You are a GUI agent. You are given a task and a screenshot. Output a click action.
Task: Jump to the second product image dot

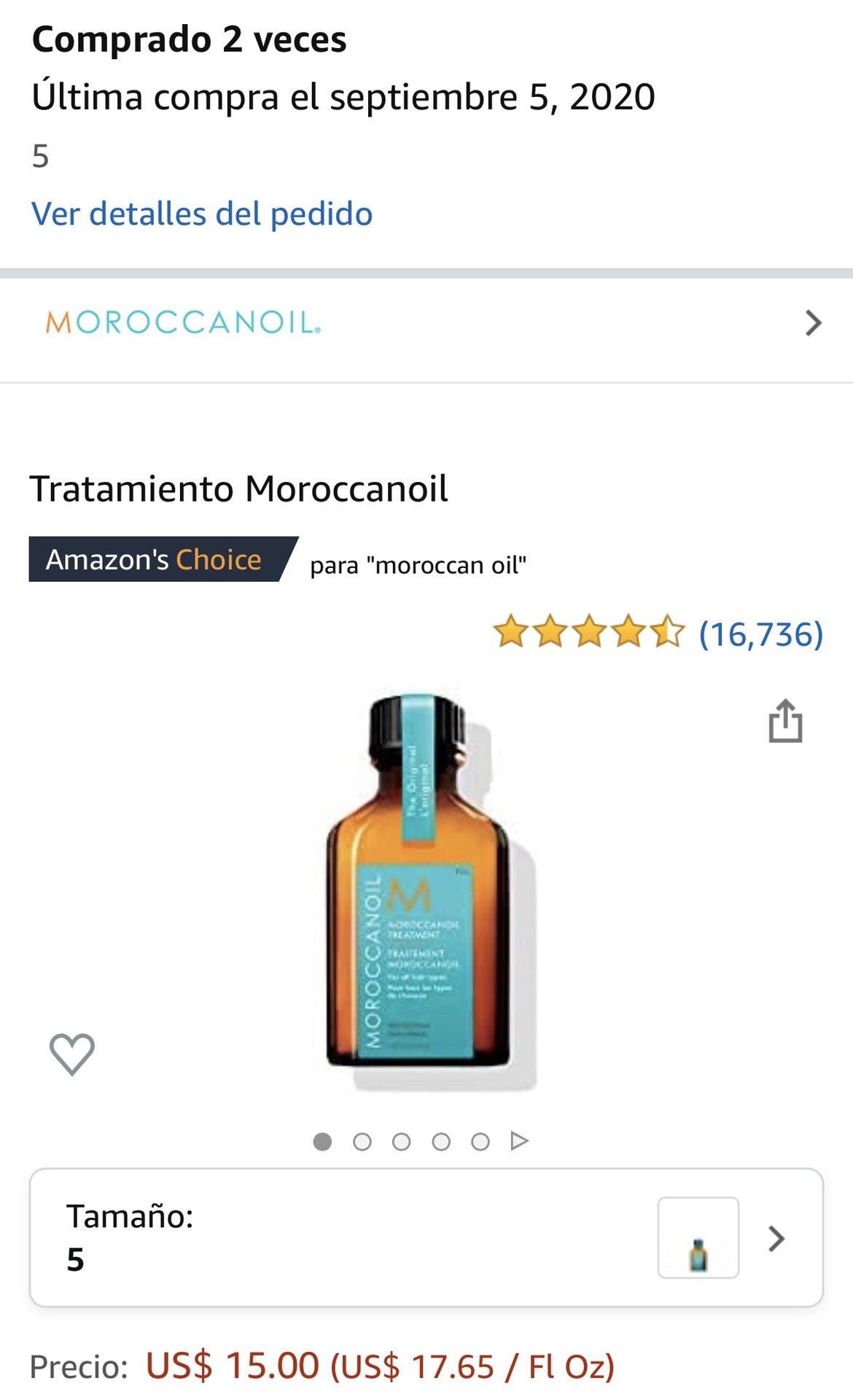pyautogui.click(x=362, y=1141)
